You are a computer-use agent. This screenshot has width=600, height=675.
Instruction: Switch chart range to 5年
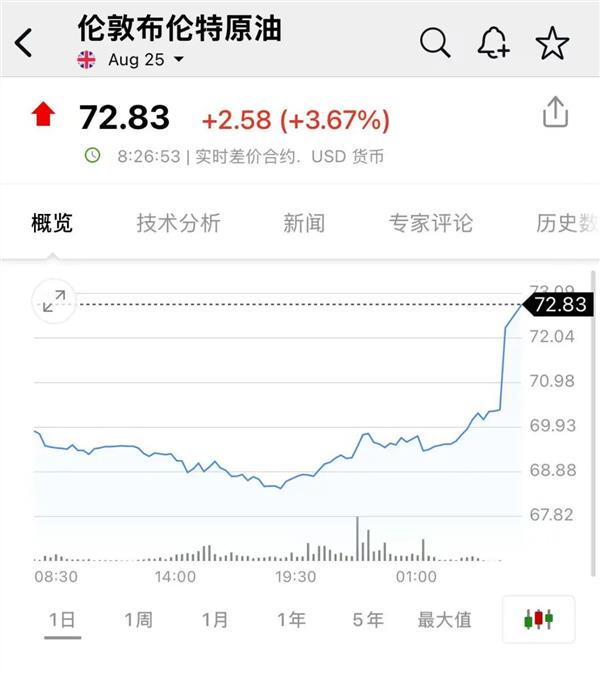point(368,620)
